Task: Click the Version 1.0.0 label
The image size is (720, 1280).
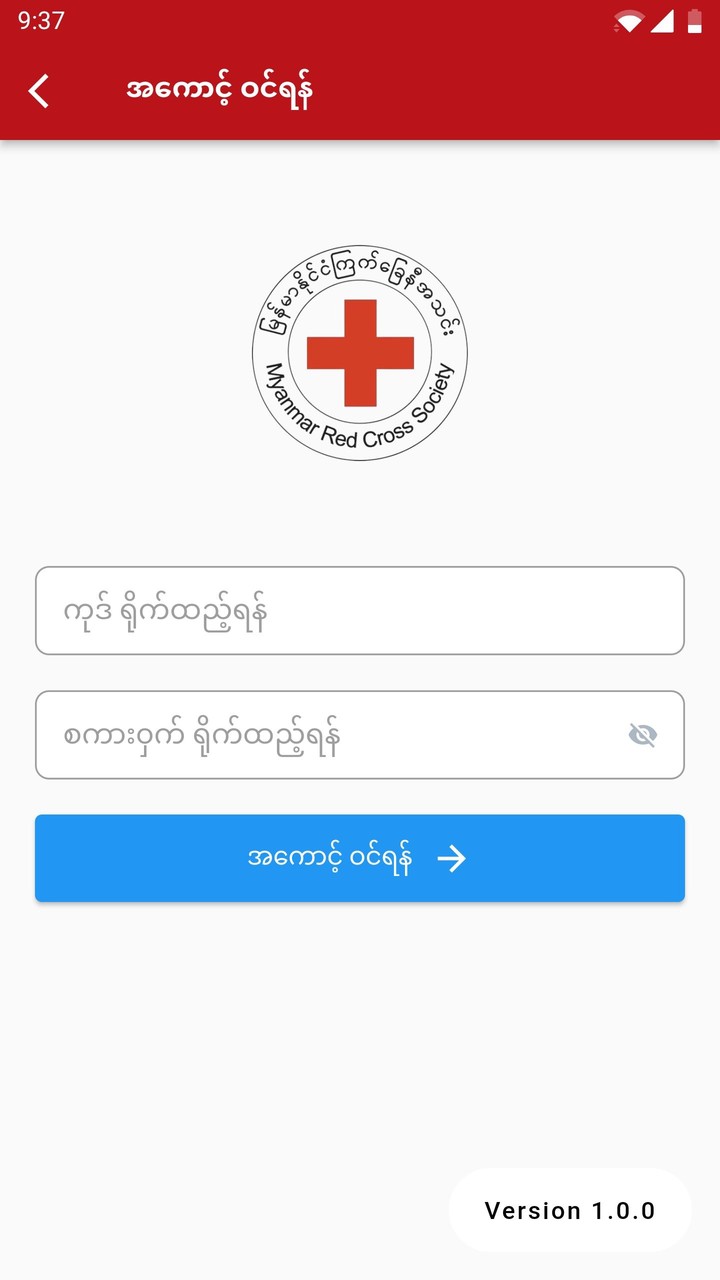Action: 570,1210
